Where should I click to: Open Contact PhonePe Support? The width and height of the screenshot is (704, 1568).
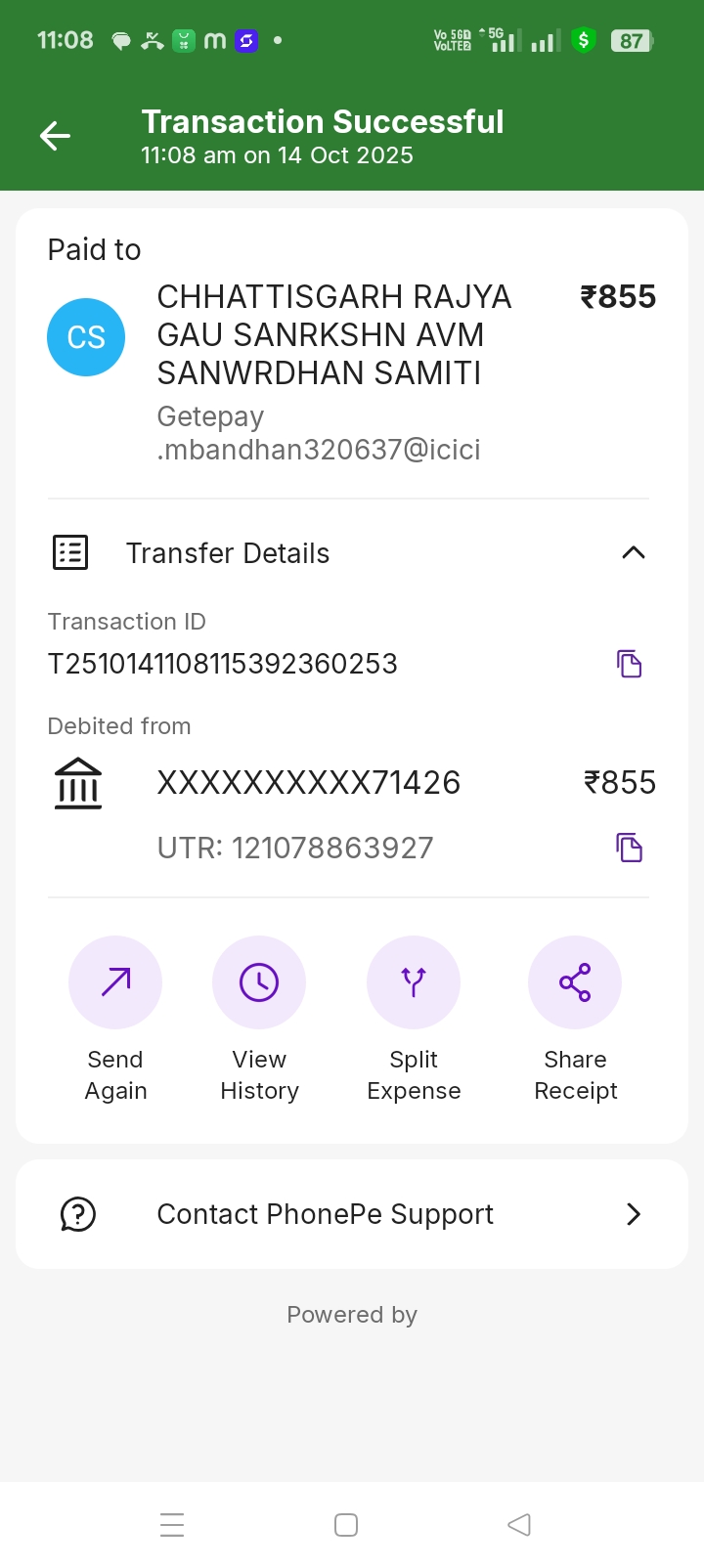point(352,1214)
